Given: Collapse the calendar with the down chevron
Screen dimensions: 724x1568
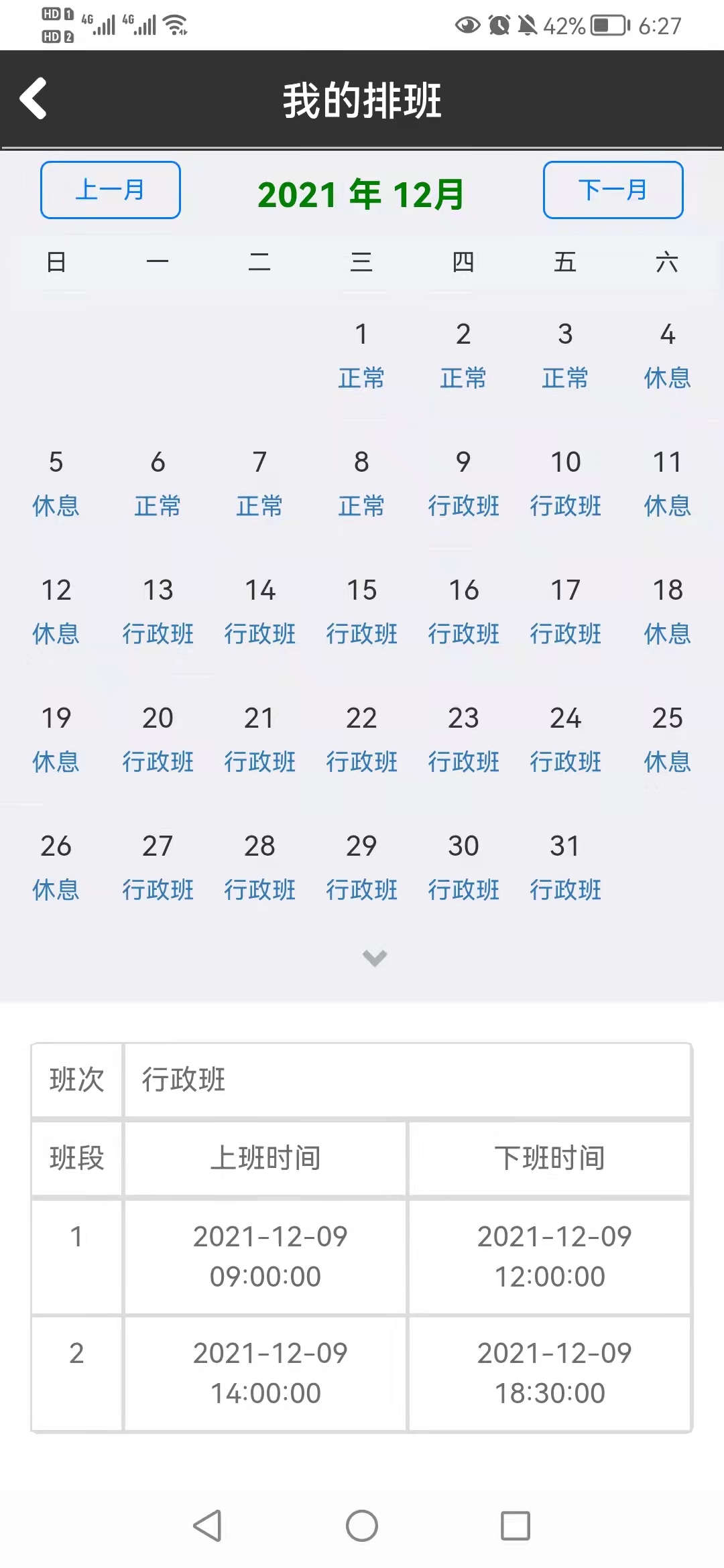Looking at the screenshot, I should point(375,958).
